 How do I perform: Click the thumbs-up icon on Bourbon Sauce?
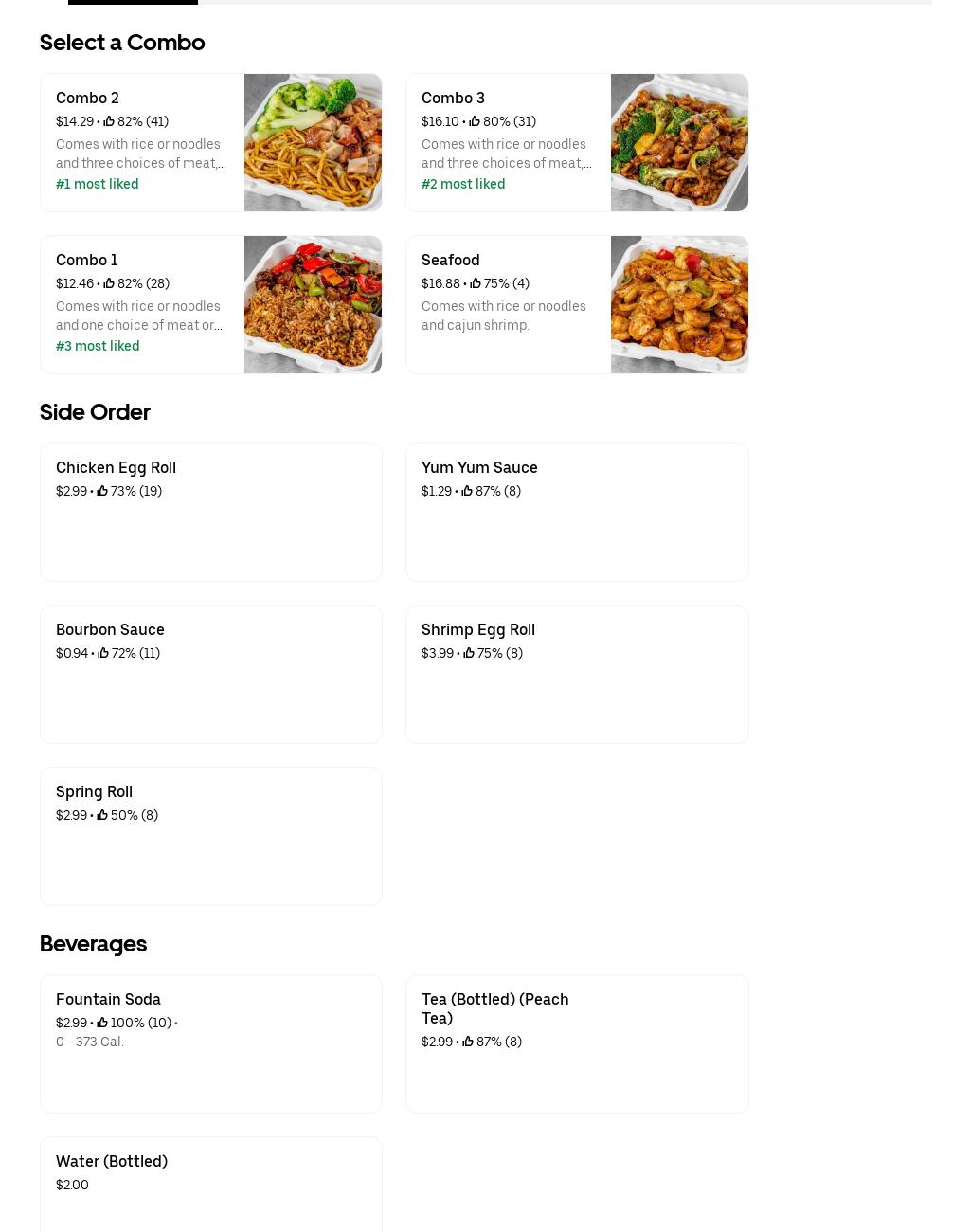(x=103, y=653)
